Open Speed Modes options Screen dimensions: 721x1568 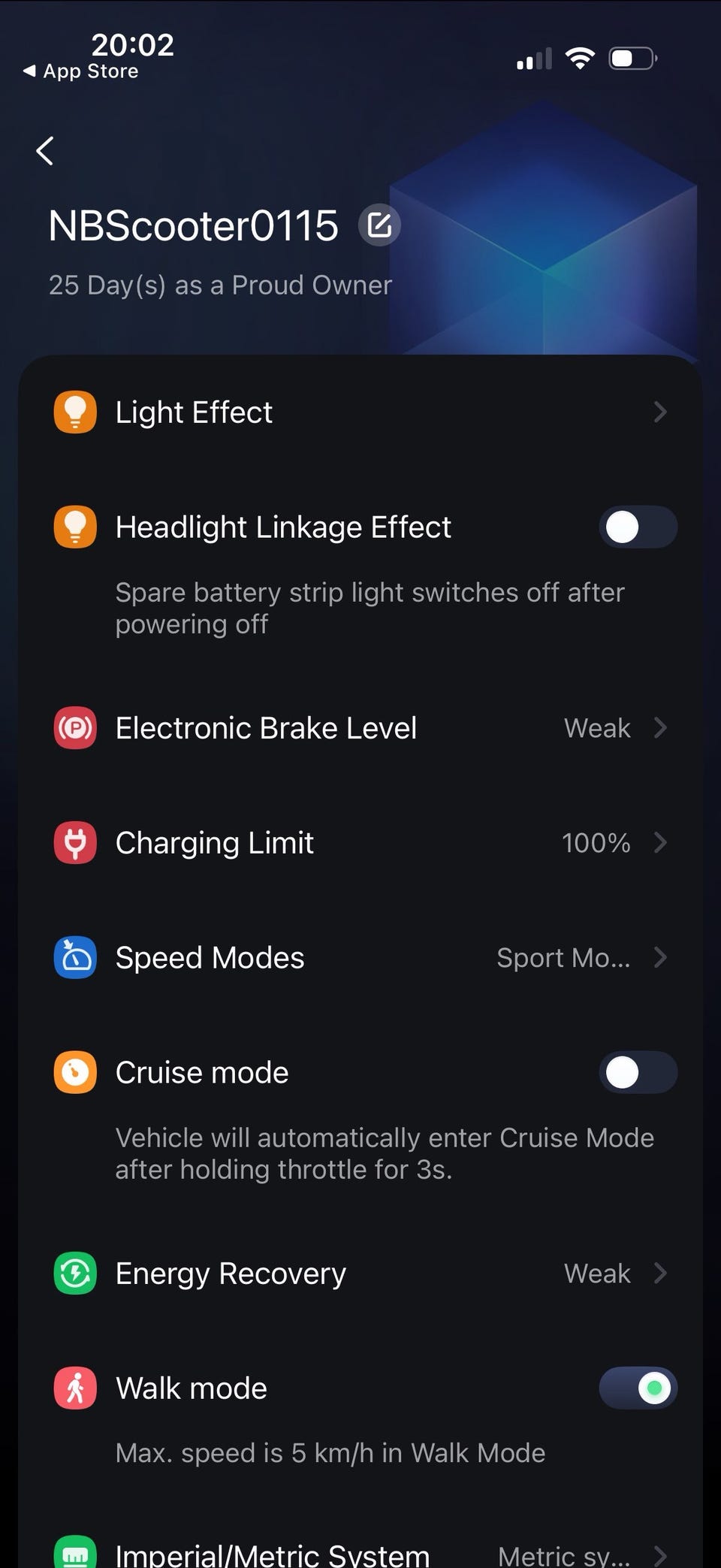360,958
